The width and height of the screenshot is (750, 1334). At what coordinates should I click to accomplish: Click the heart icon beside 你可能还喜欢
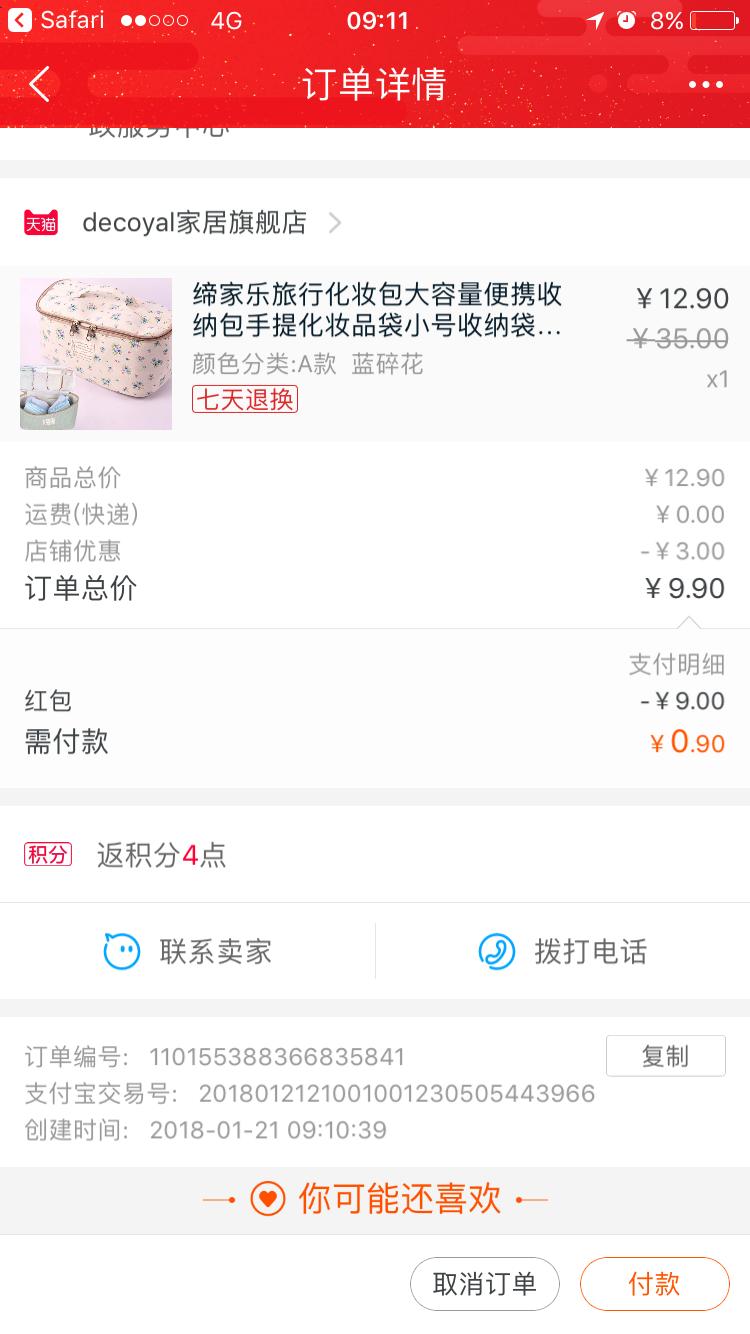point(266,1197)
